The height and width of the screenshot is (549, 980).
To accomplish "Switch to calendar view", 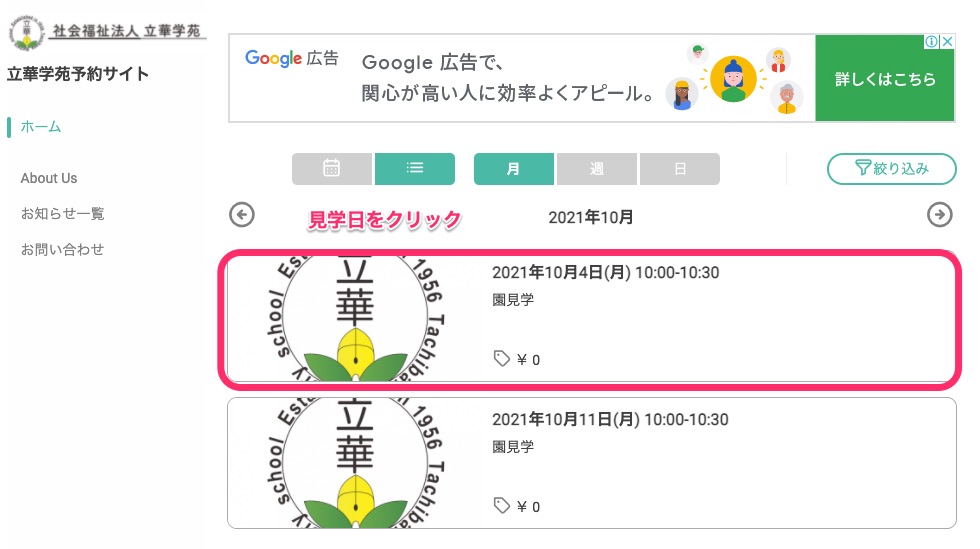I will coord(333,169).
